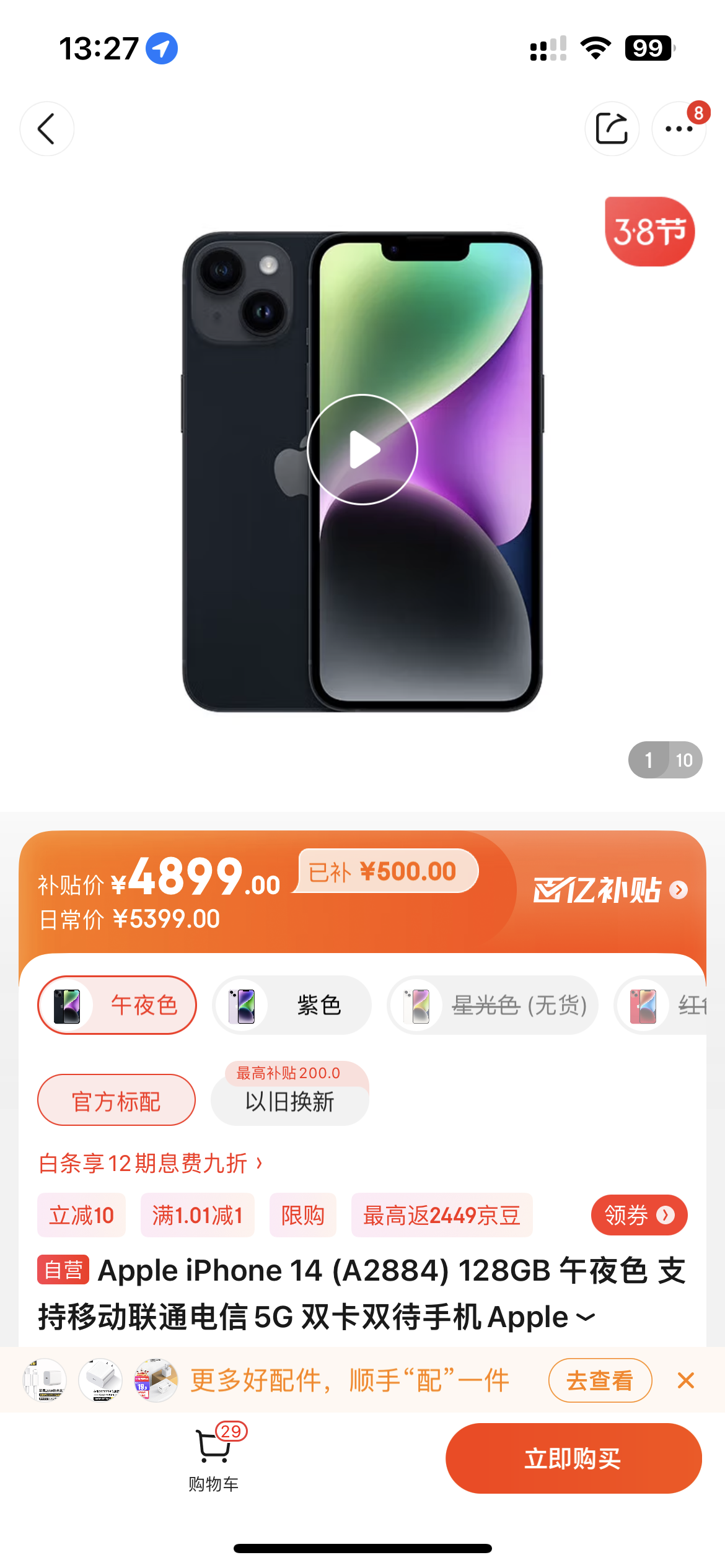Select the 紫色 color option

pyautogui.click(x=292, y=1005)
